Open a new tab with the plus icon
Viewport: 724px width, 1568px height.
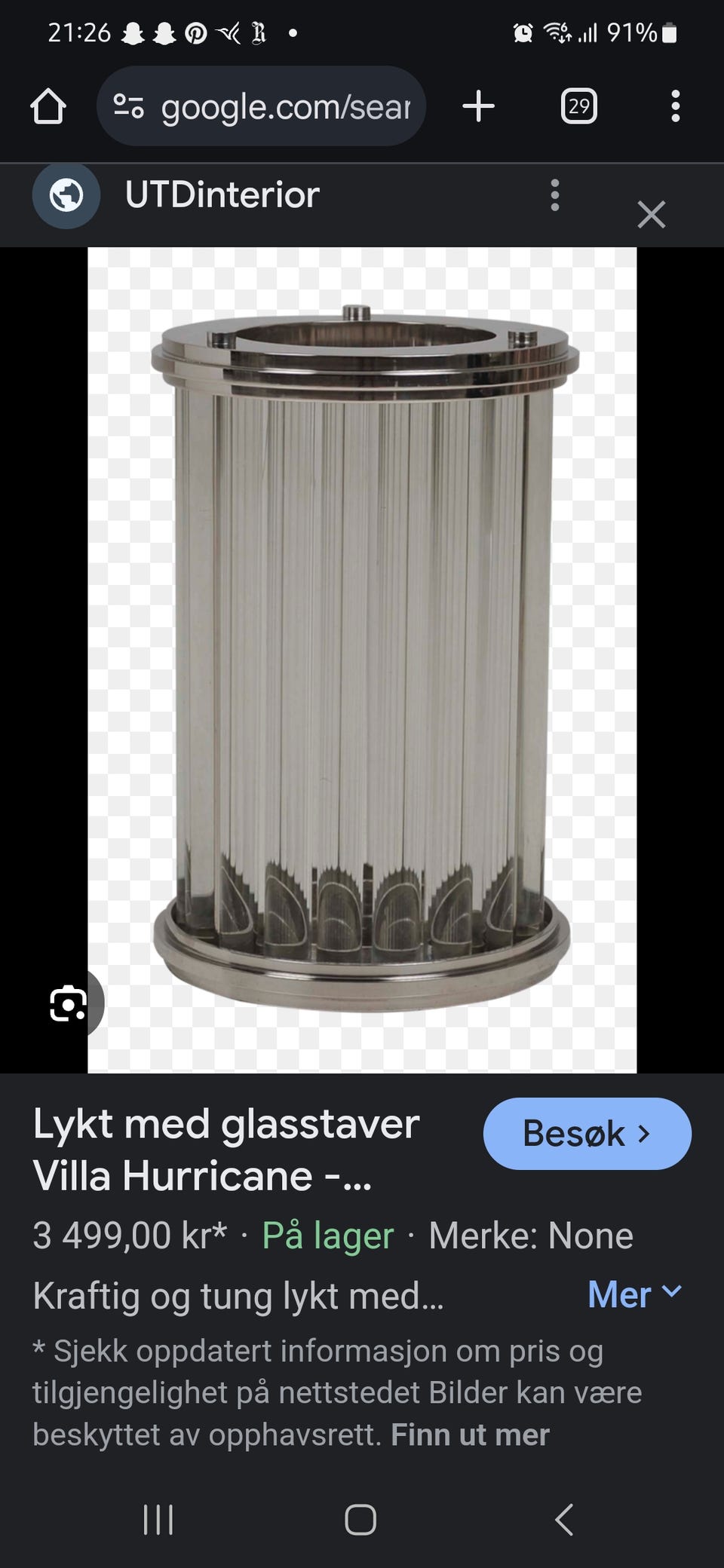coord(479,106)
